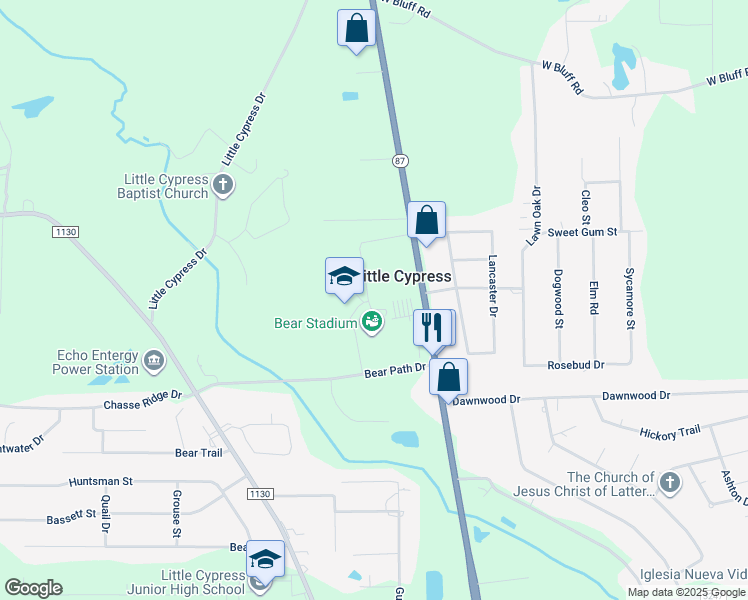
Task: Select The Church of Jesus Christ pin
Action: coord(669,484)
